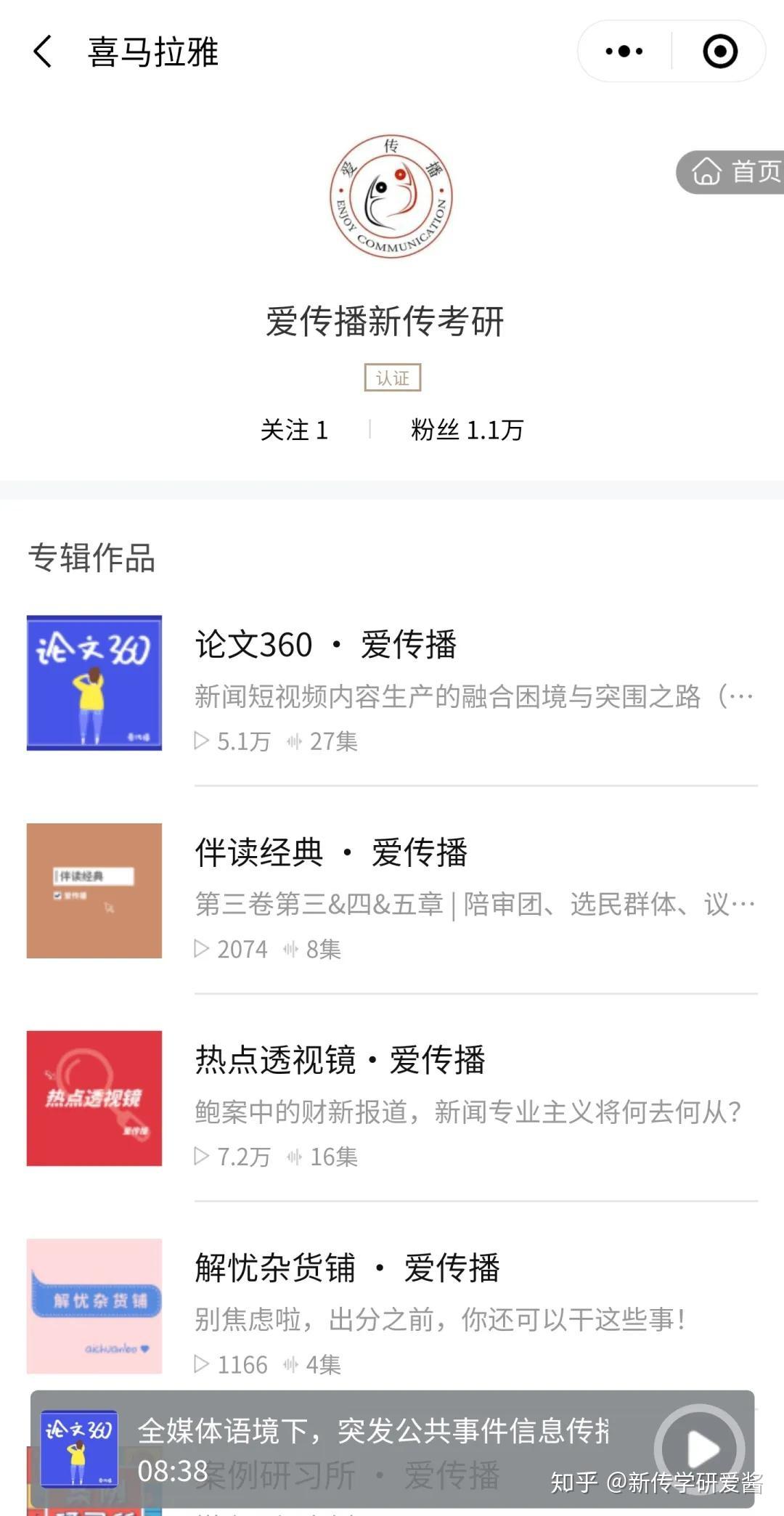Screen dimensions: 784x1516
Task: Play the track in the mini player
Action: 699,1448
